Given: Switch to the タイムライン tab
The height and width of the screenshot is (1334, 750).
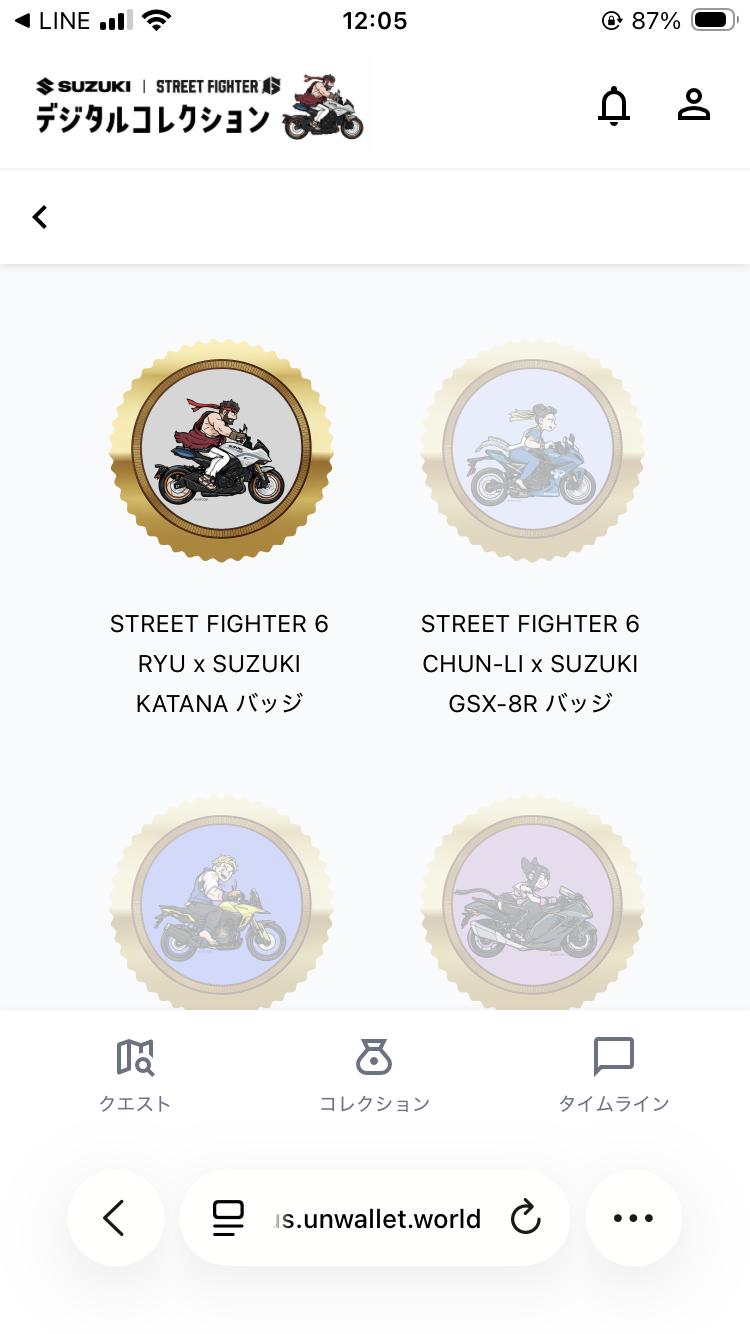Looking at the screenshot, I should coord(613,1076).
